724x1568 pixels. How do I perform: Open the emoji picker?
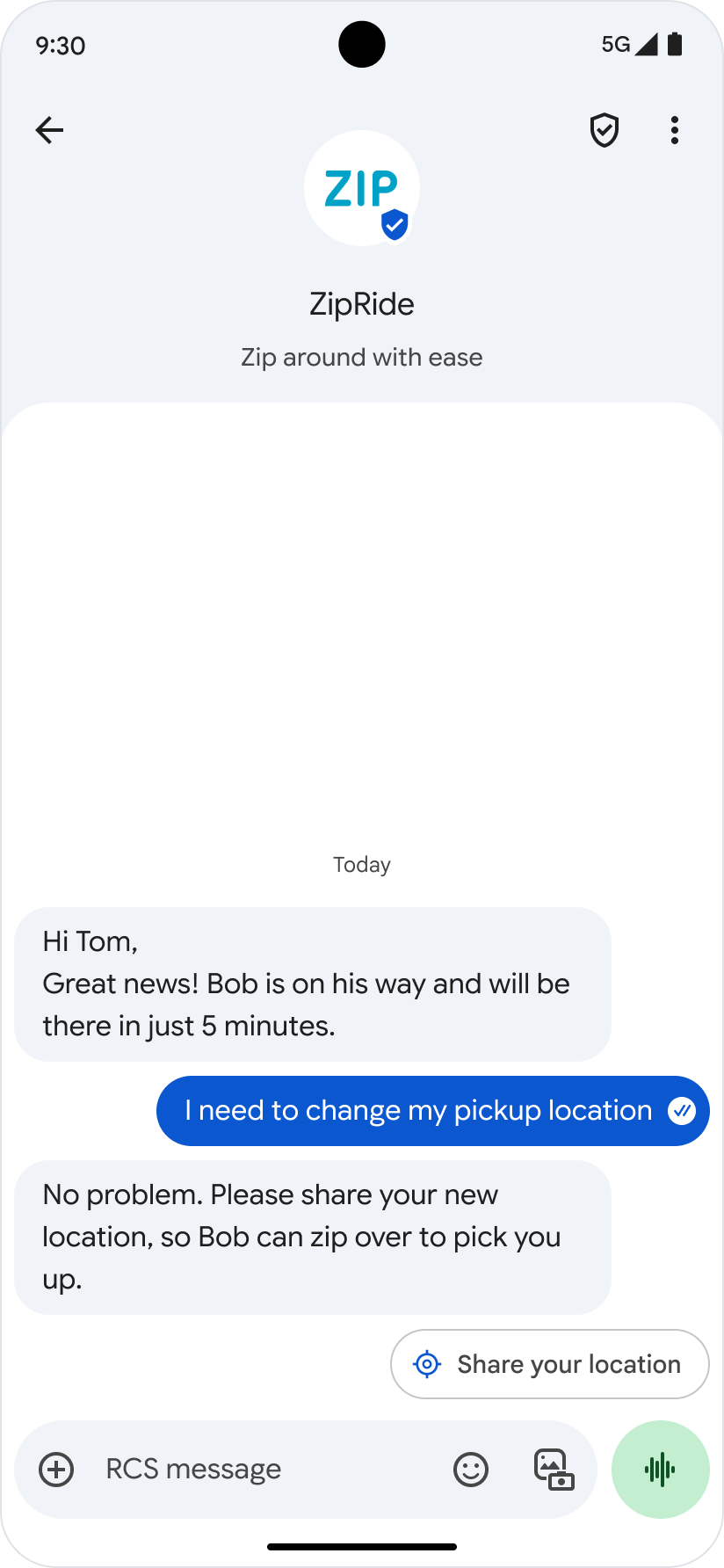[470, 1469]
